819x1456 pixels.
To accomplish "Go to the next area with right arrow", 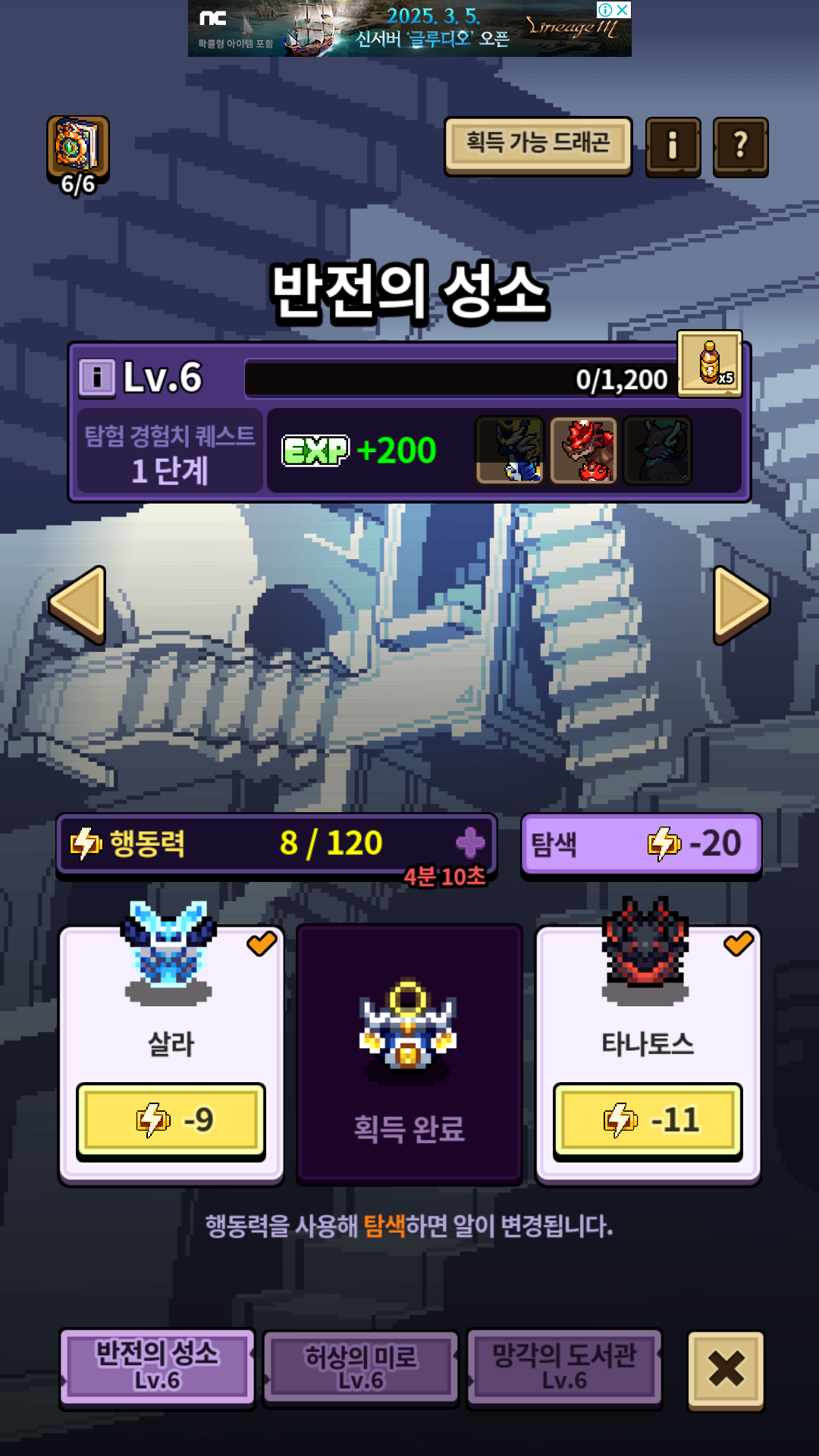I will (x=742, y=605).
